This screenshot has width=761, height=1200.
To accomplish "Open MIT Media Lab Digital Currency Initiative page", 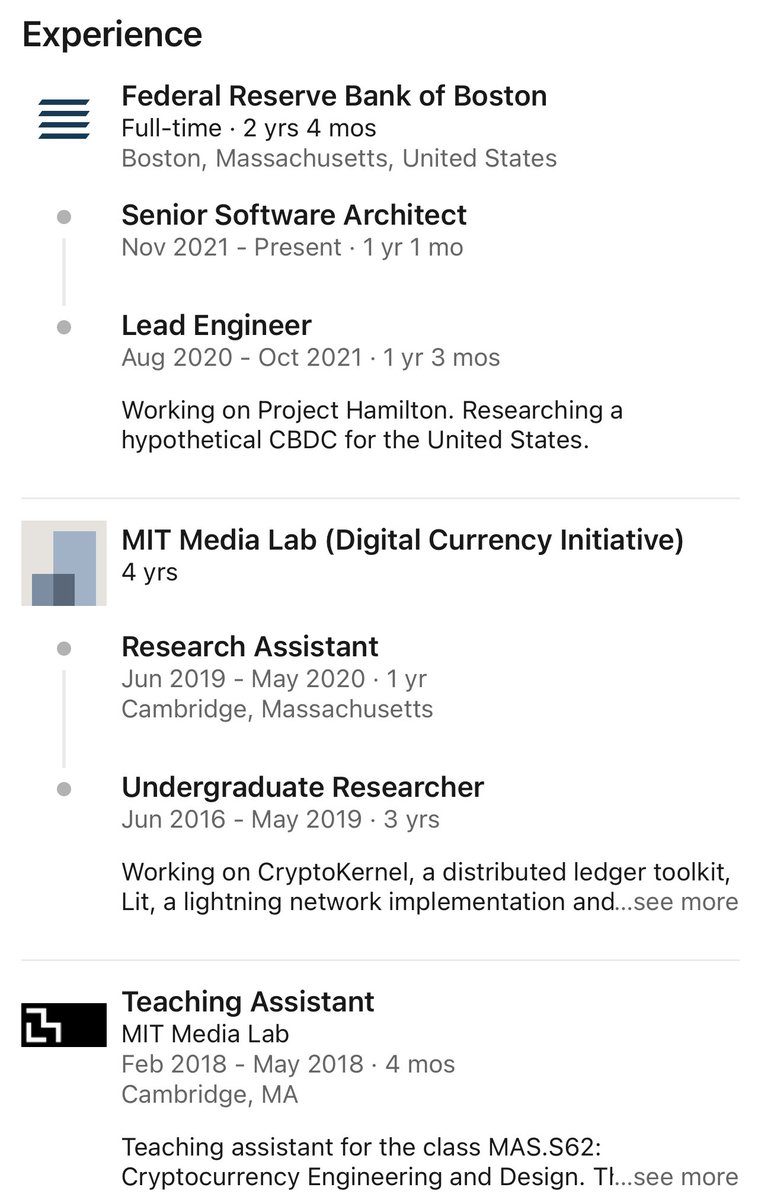I will click(x=402, y=541).
